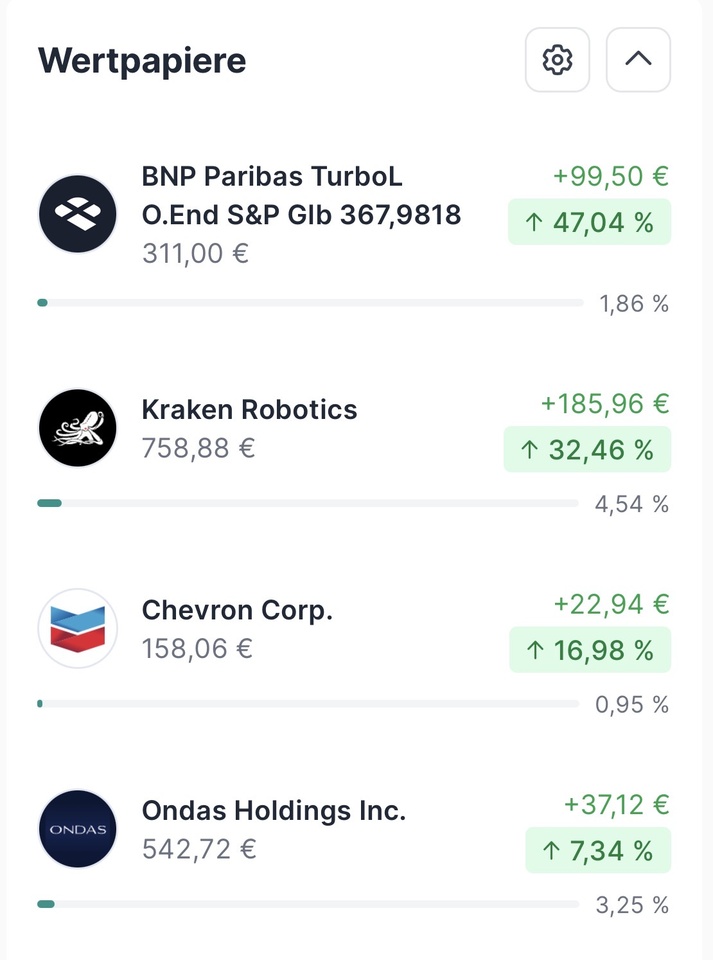Image resolution: width=713 pixels, height=960 pixels.
Task: Select the Chevron Corp. position
Action: [238, 610]
